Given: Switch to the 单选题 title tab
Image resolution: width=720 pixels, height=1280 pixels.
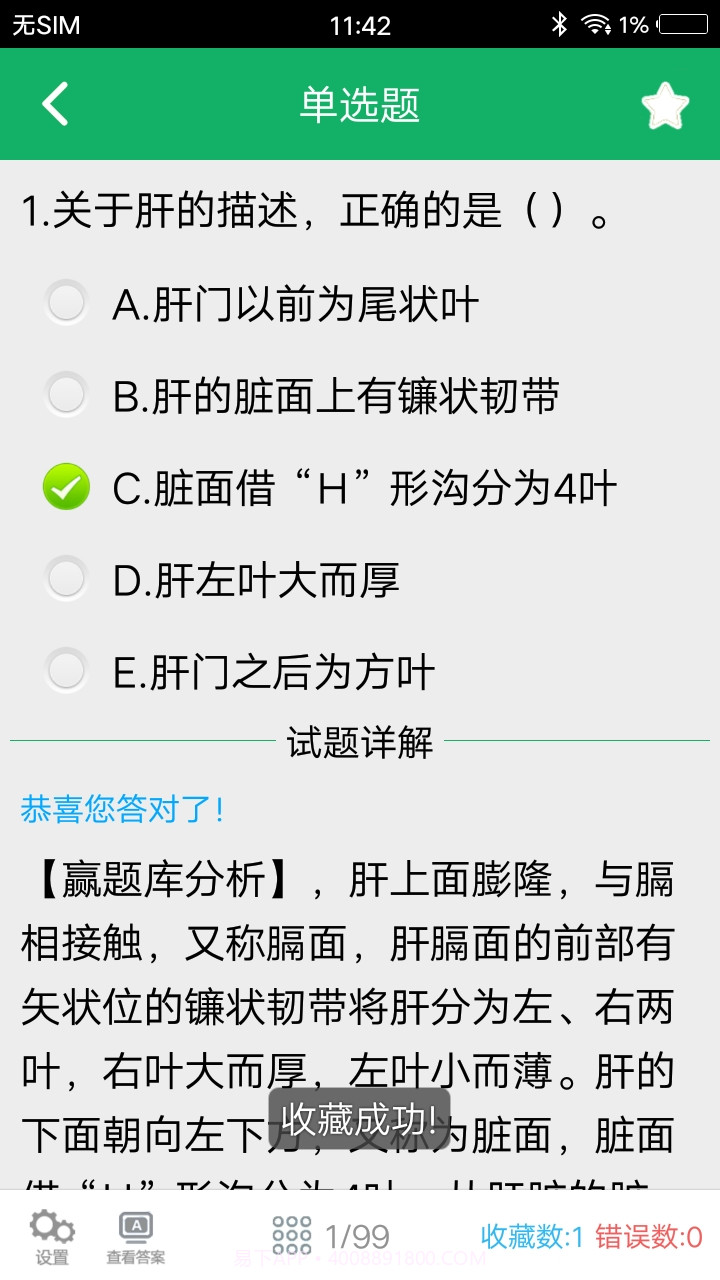Looking at the screenshot, I should coord(360,104).
